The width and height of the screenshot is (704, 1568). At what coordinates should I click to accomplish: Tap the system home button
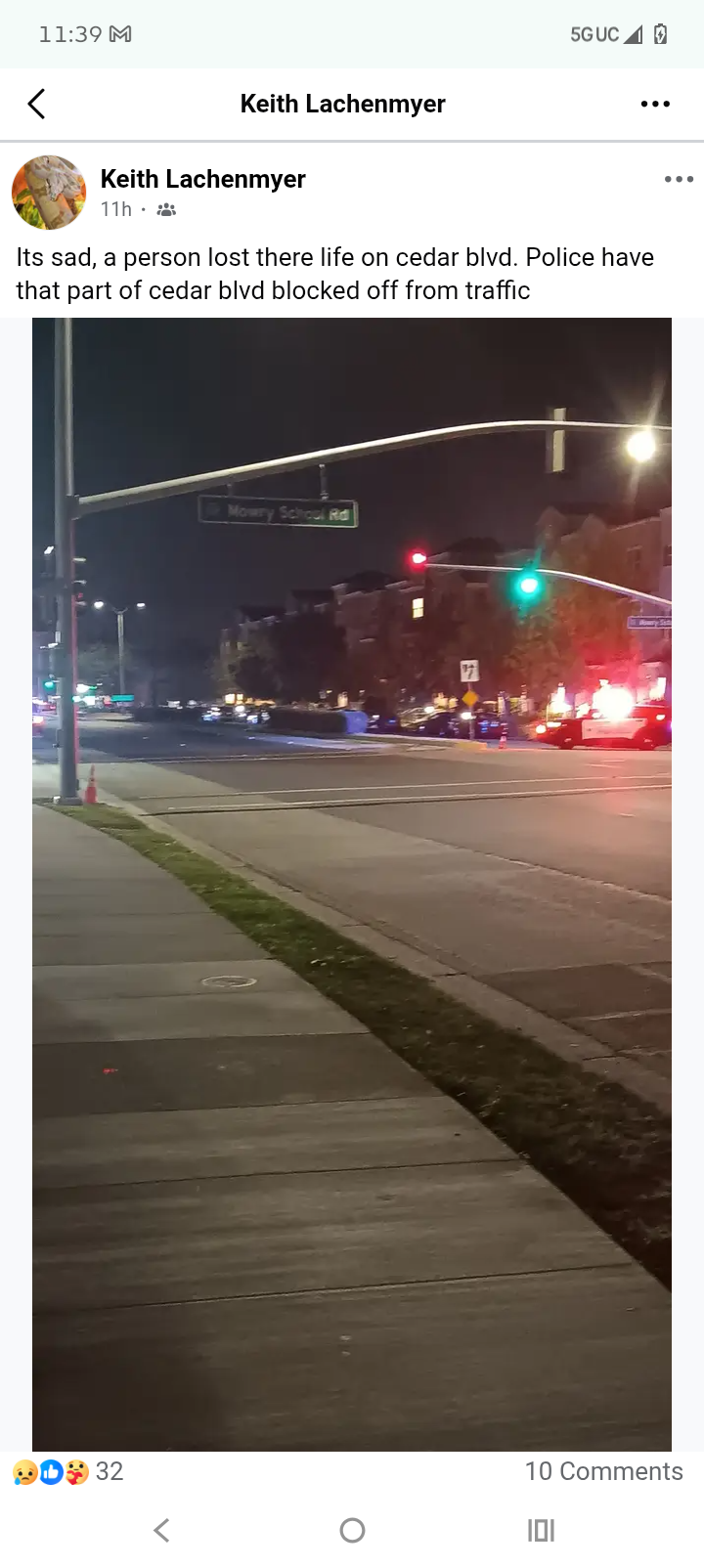point(352,1530)
